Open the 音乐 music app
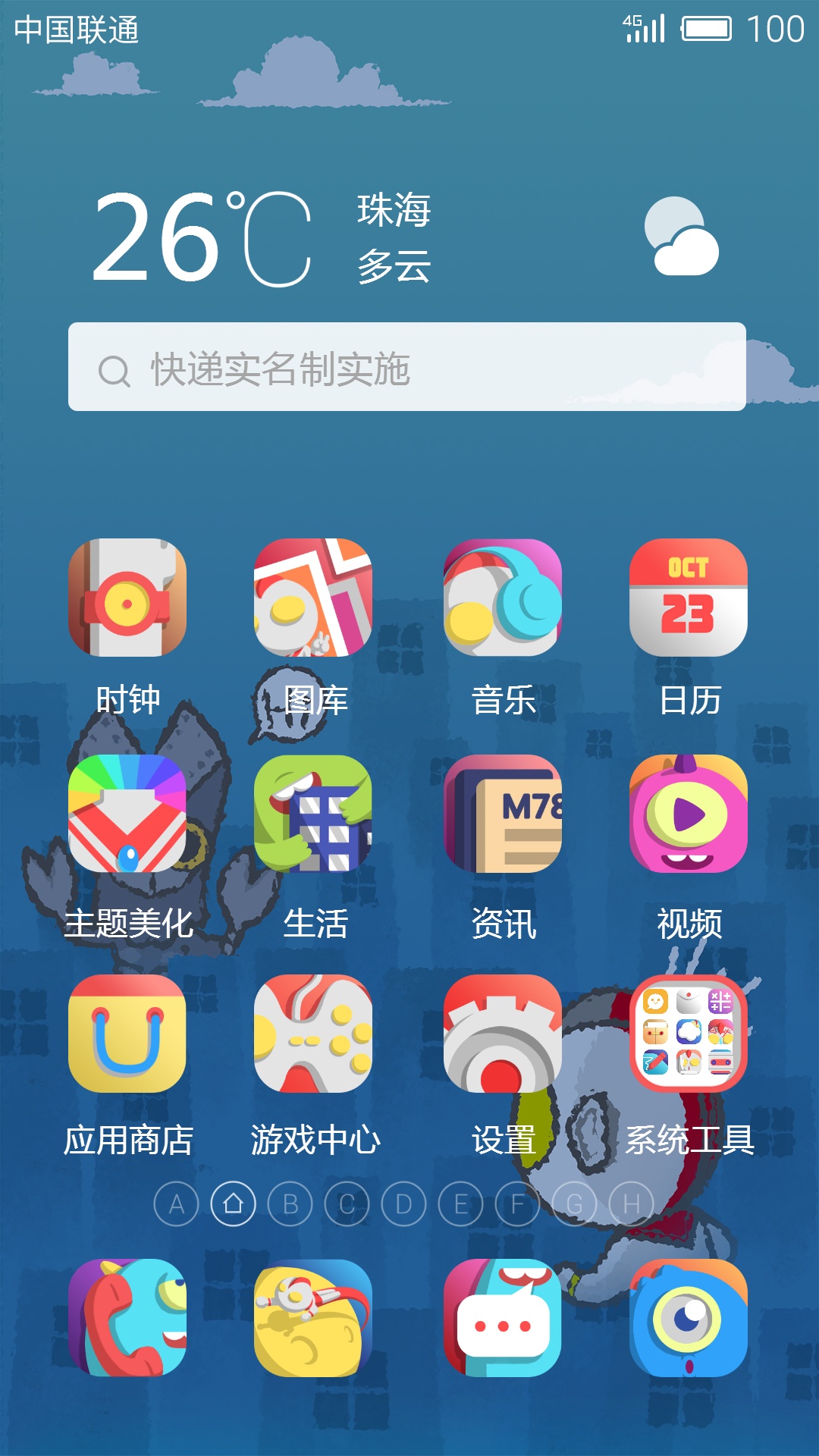The width and height of the screenshot is (819, 1456). coord(502,598)
